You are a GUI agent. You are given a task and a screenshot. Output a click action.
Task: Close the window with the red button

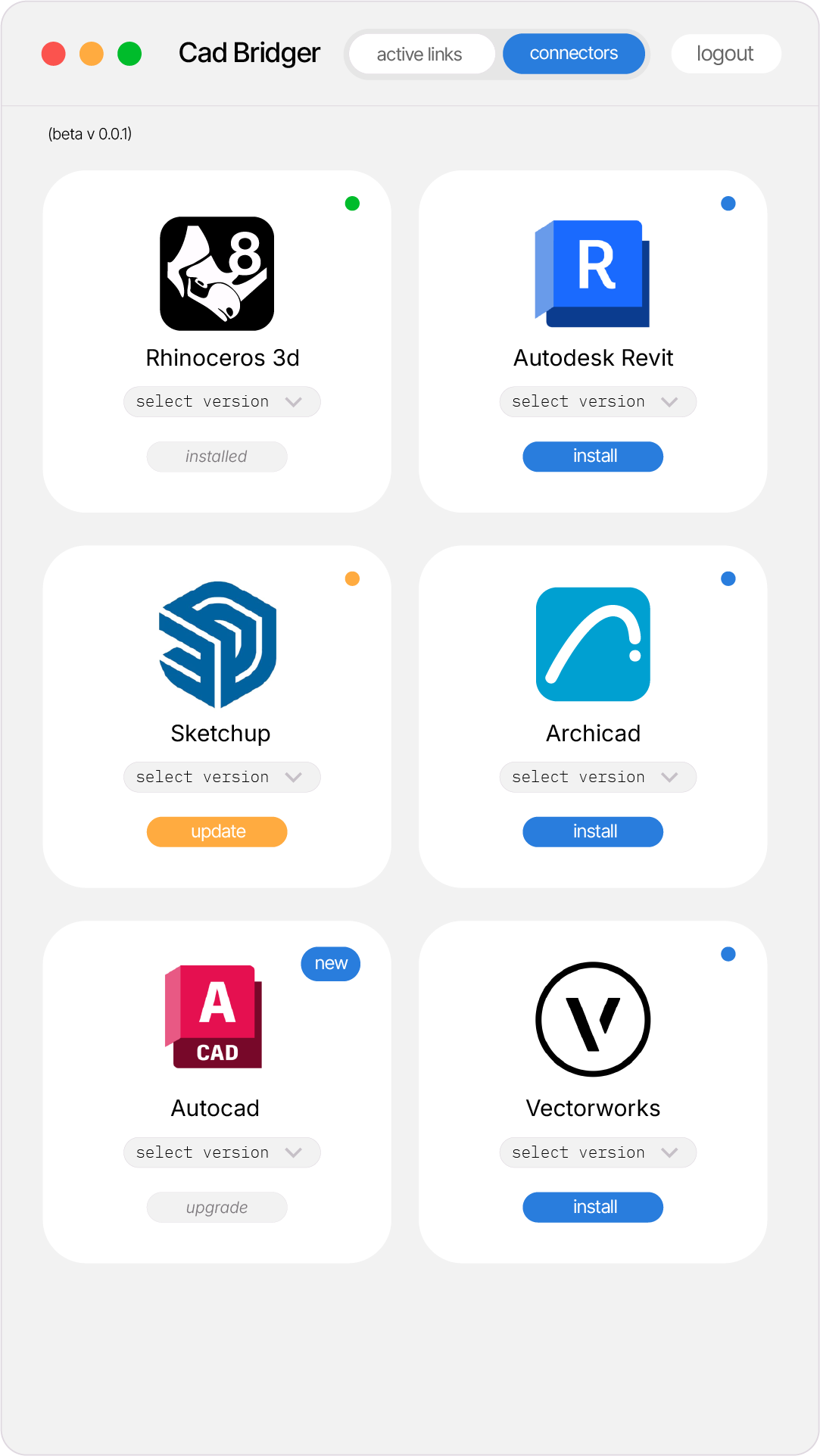53,54
